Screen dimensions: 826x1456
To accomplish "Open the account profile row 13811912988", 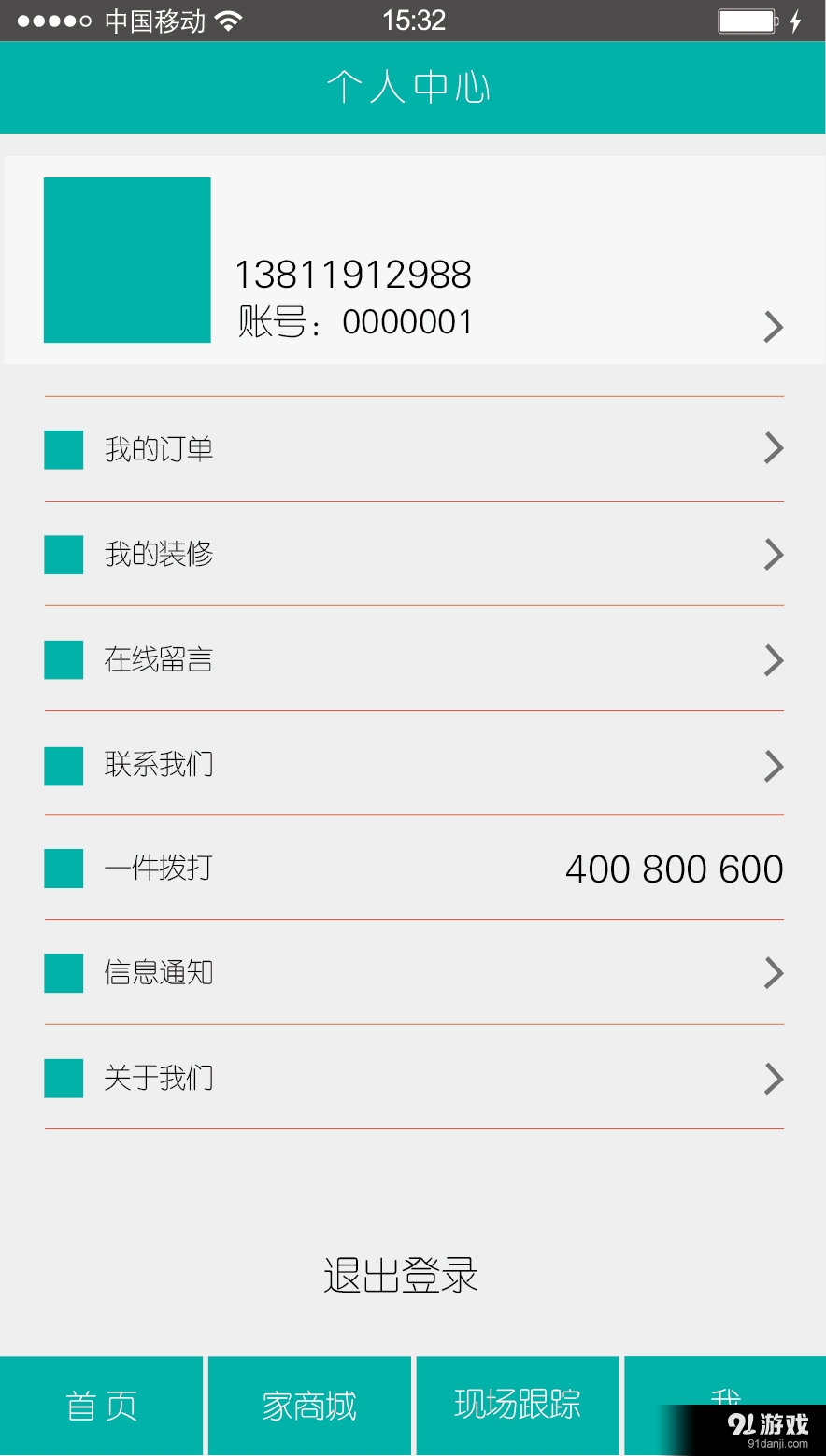I will pos(415,260).
